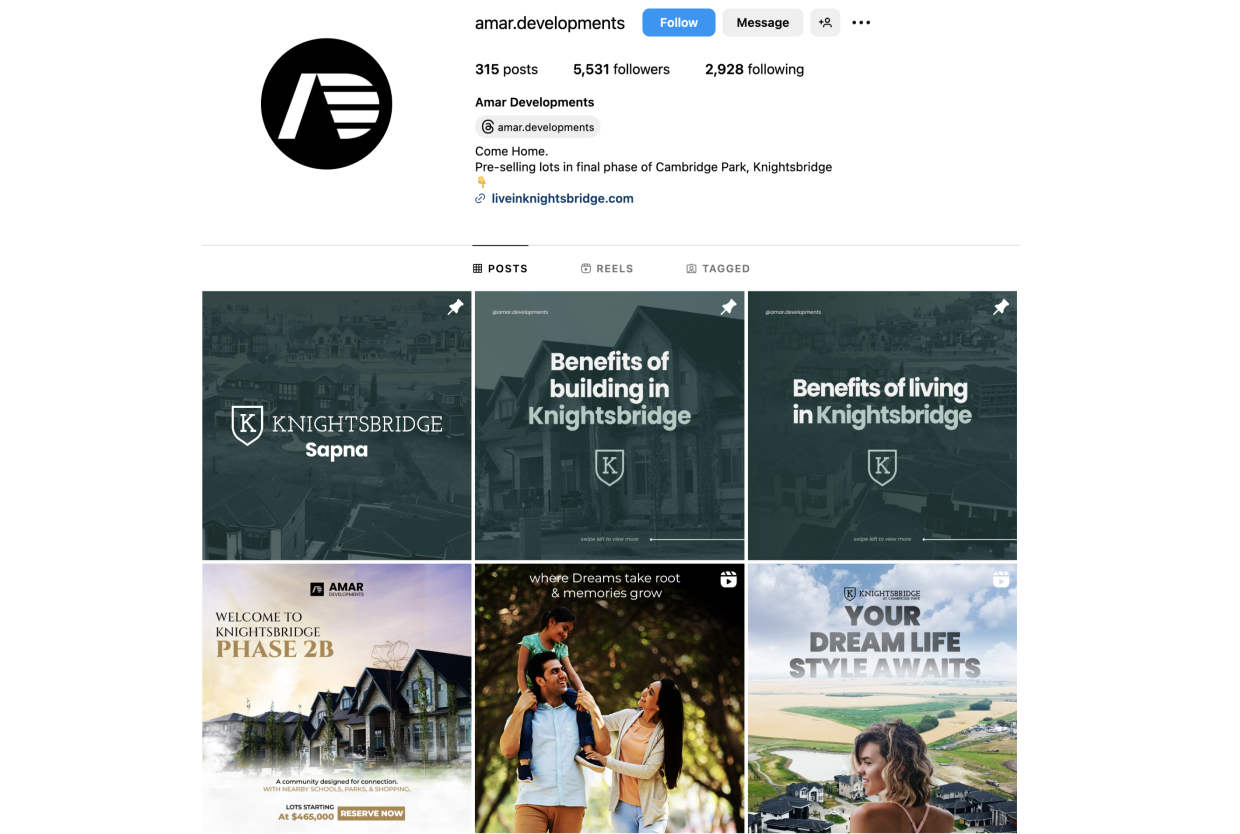Open the Welcome to Knightsbridge Phase 2B post

tap(336, 698)
